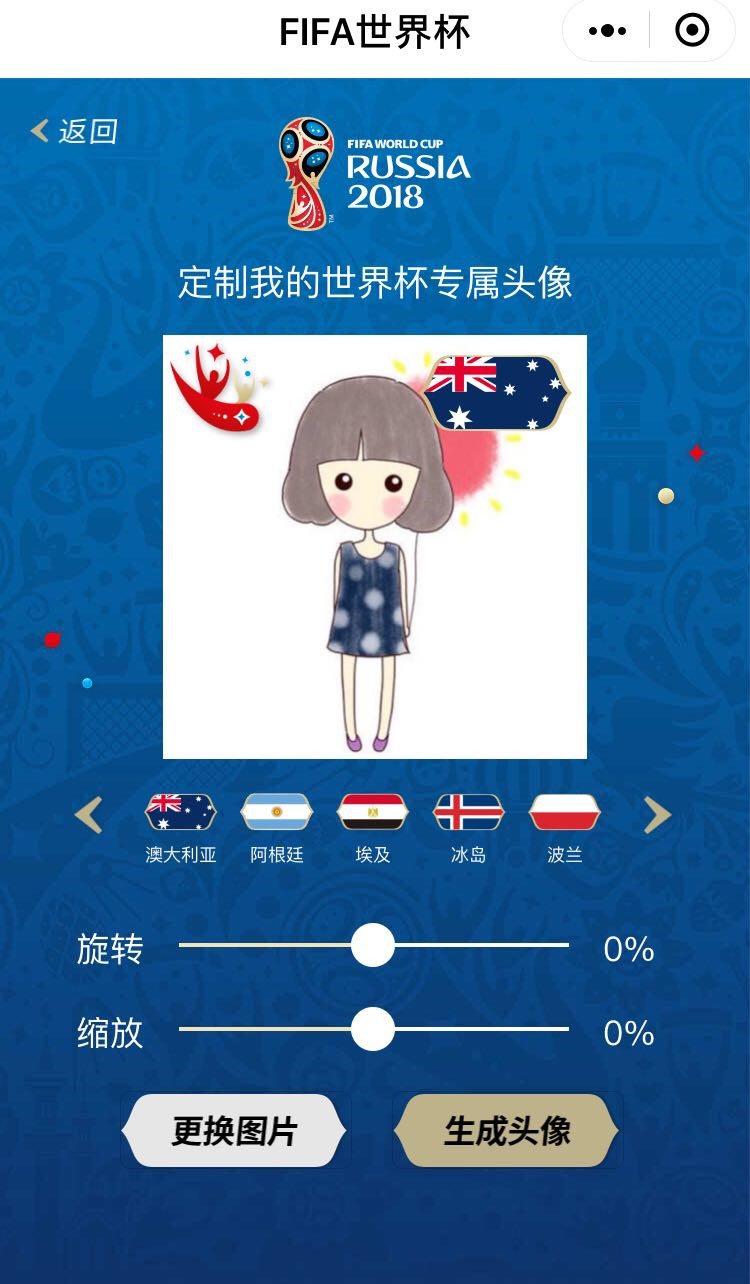Viewport: 750px width, 1284px height.
Task: Click the FIFA世界杯 title
Action: click(375, 31)
